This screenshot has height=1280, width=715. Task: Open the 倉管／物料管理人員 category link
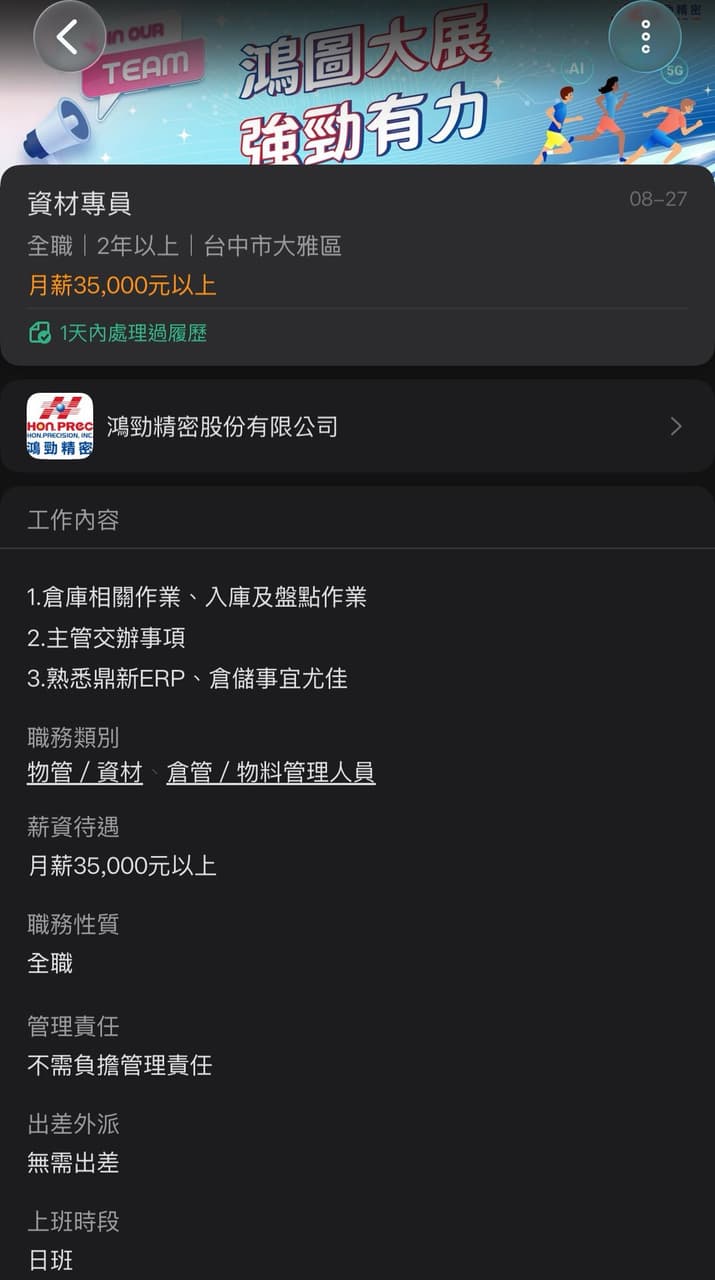(x=271, y=772)
